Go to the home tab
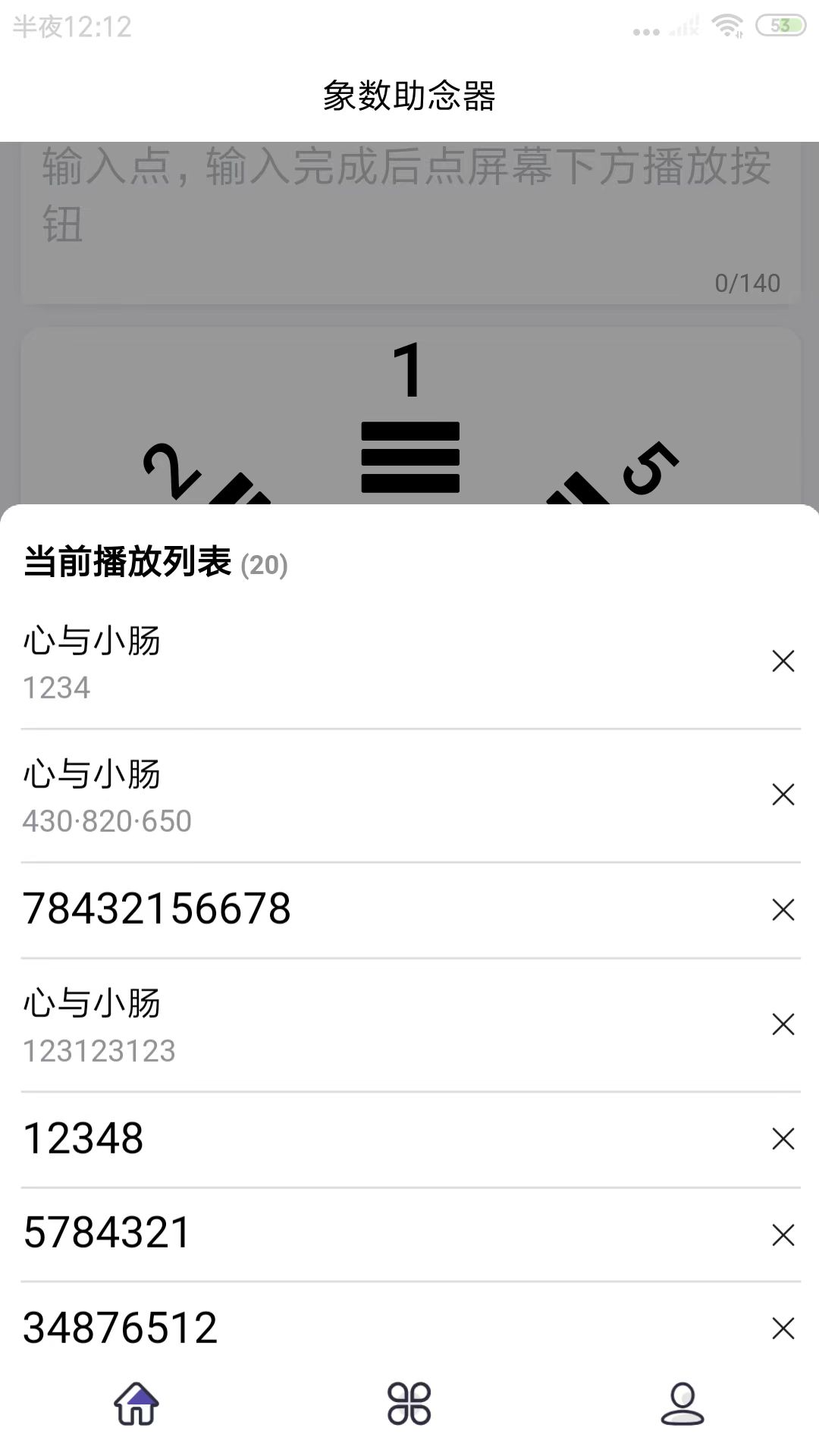This screenshot has width=819, height=1456. 136,1404
